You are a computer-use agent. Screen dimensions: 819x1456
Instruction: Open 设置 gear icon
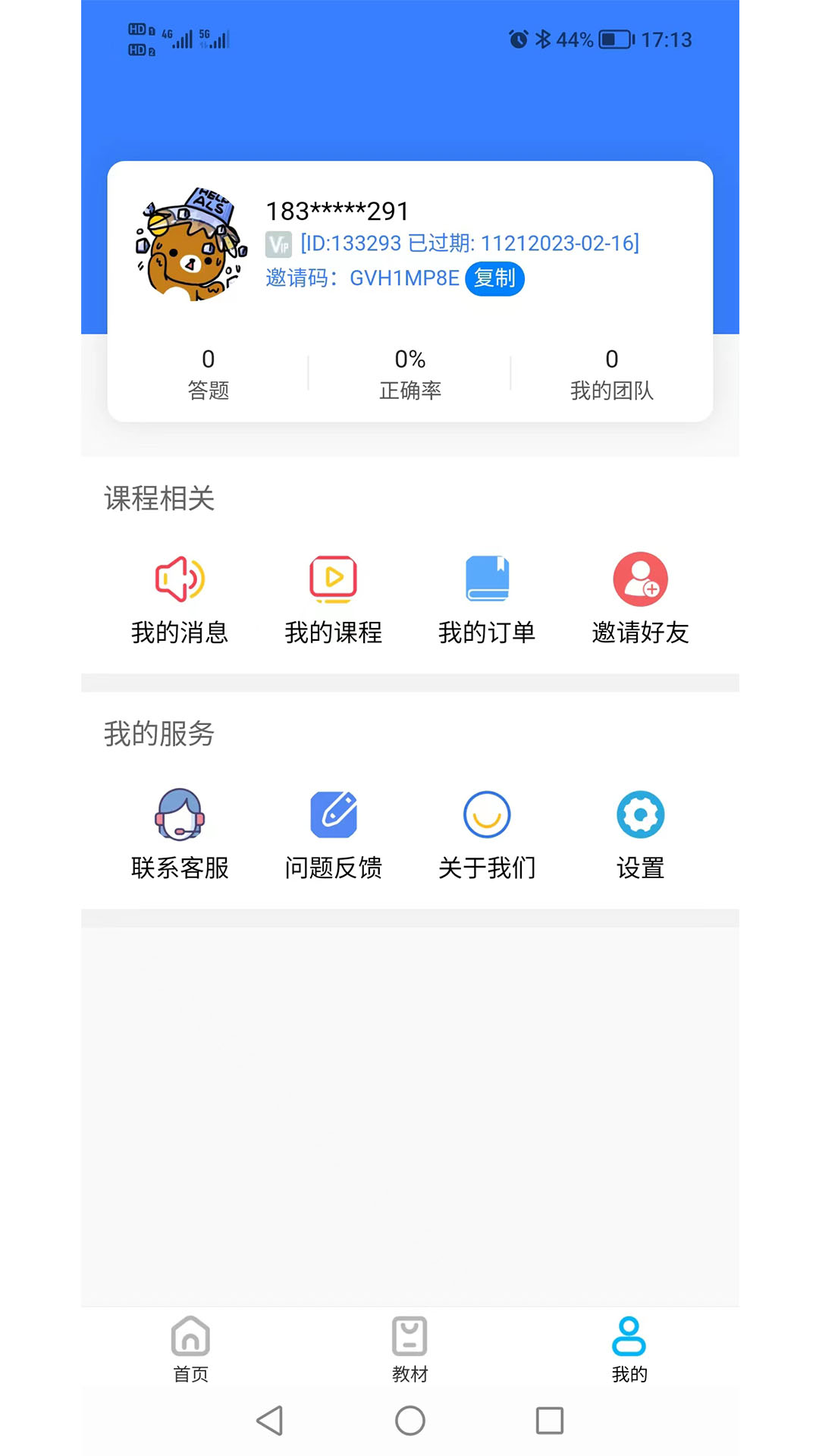(x=641, y=813)
